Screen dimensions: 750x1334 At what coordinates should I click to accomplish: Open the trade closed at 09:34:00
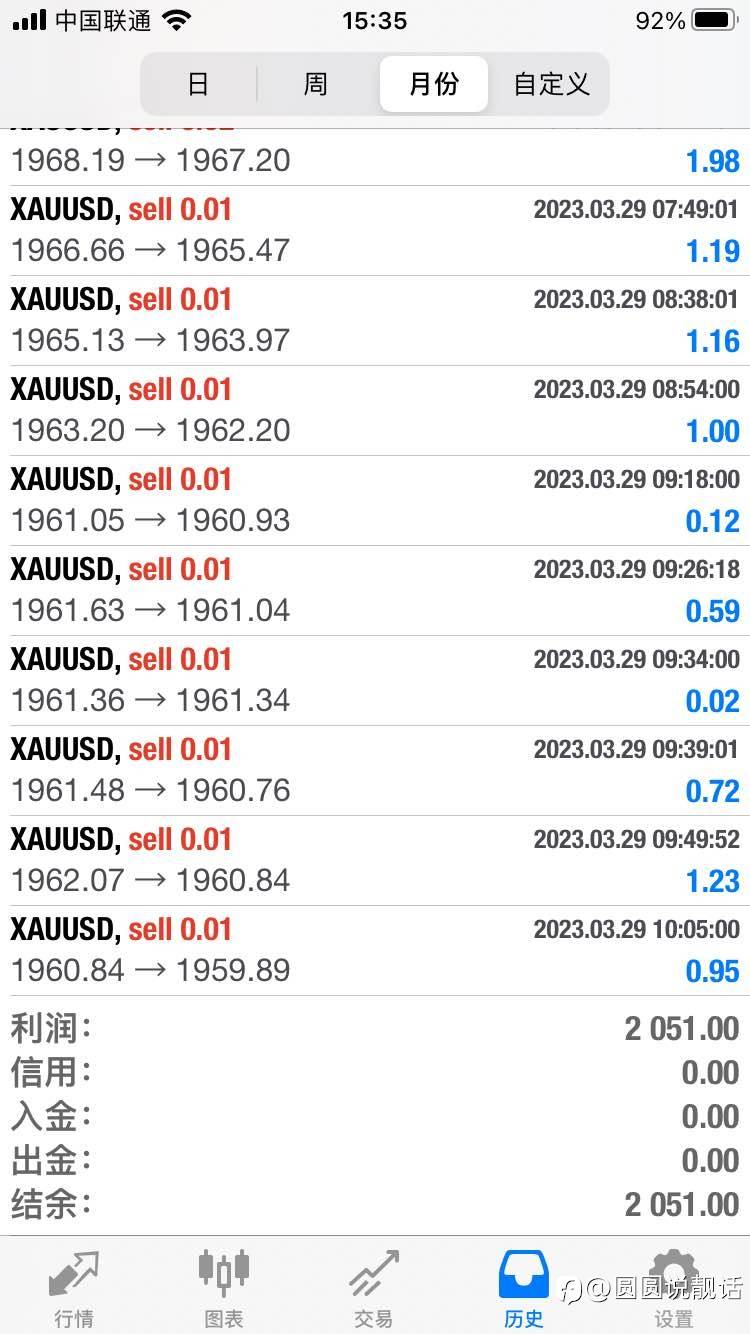pos(375,681)
